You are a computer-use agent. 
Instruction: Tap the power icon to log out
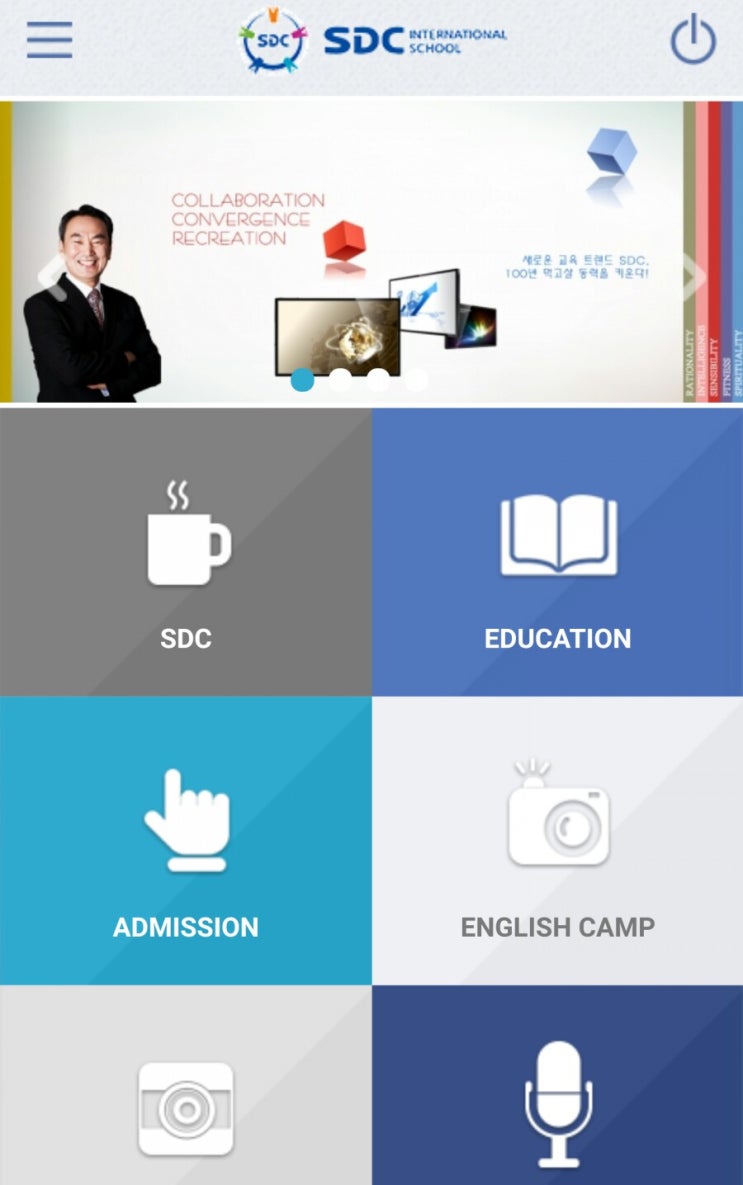coord(692,42)
